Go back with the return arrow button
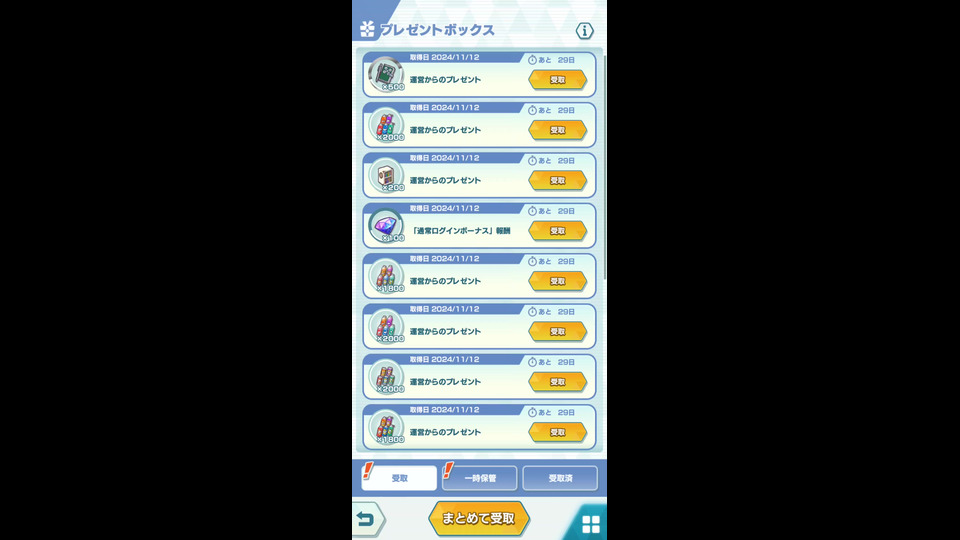 point(367,520)
